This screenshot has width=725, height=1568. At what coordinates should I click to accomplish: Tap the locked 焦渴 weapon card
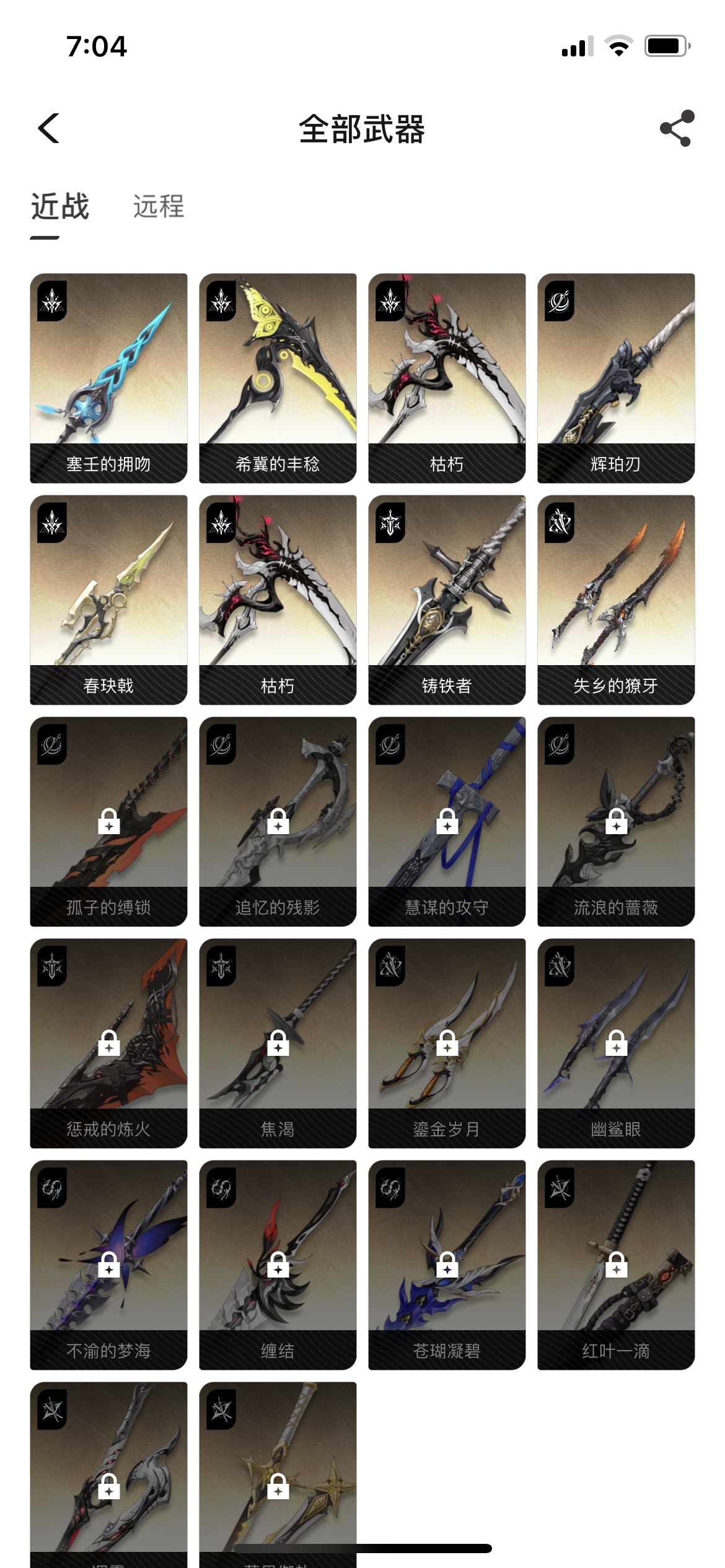coord(278,1043)
